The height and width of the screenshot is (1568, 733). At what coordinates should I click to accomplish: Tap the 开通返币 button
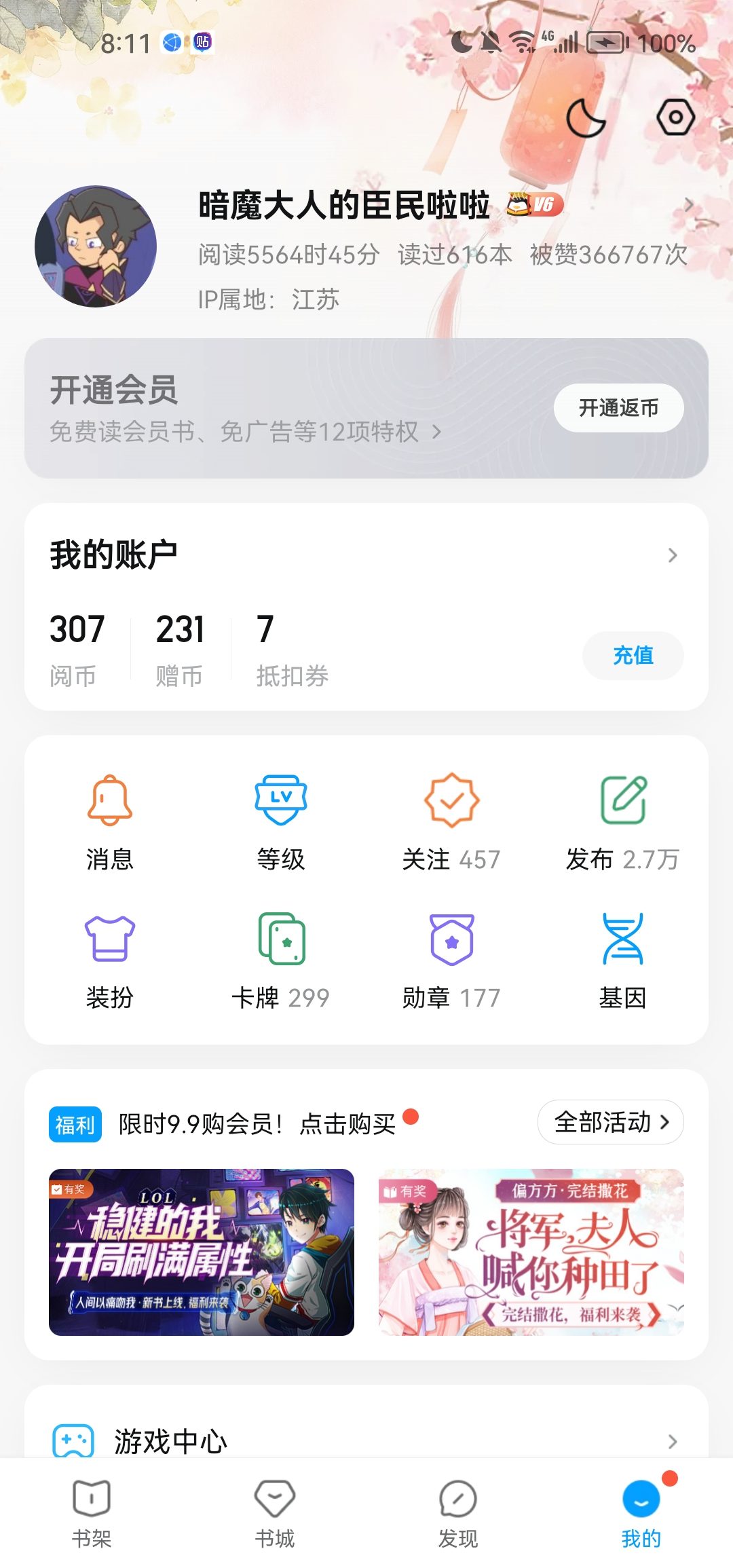tap(618, 408)
